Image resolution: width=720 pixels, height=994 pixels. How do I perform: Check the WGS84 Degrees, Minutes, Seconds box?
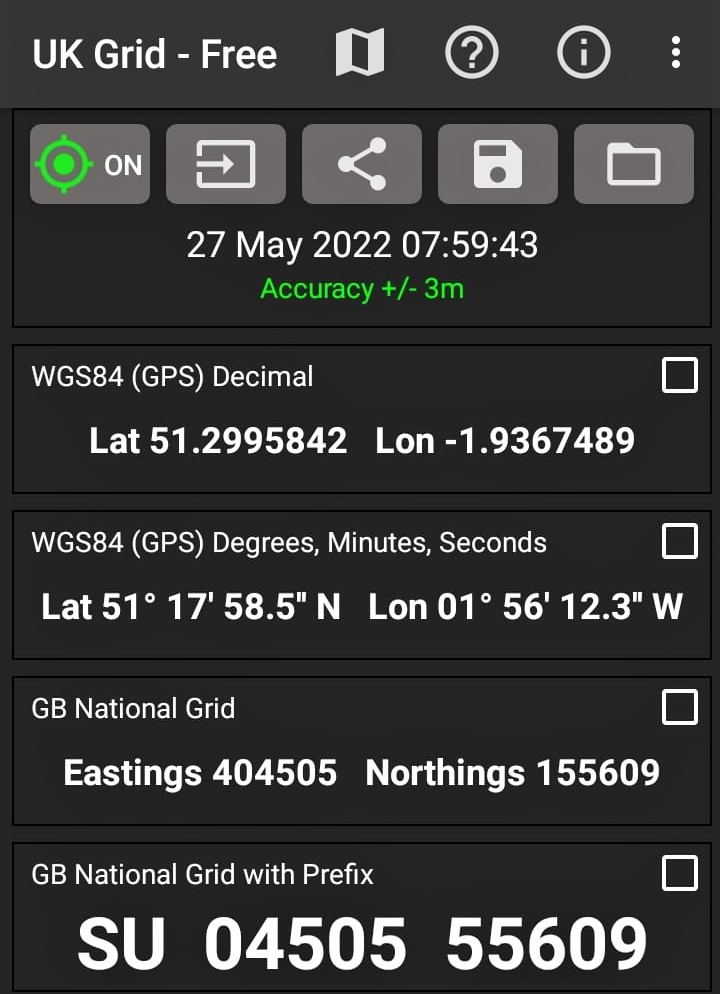(x=680, y=542)
